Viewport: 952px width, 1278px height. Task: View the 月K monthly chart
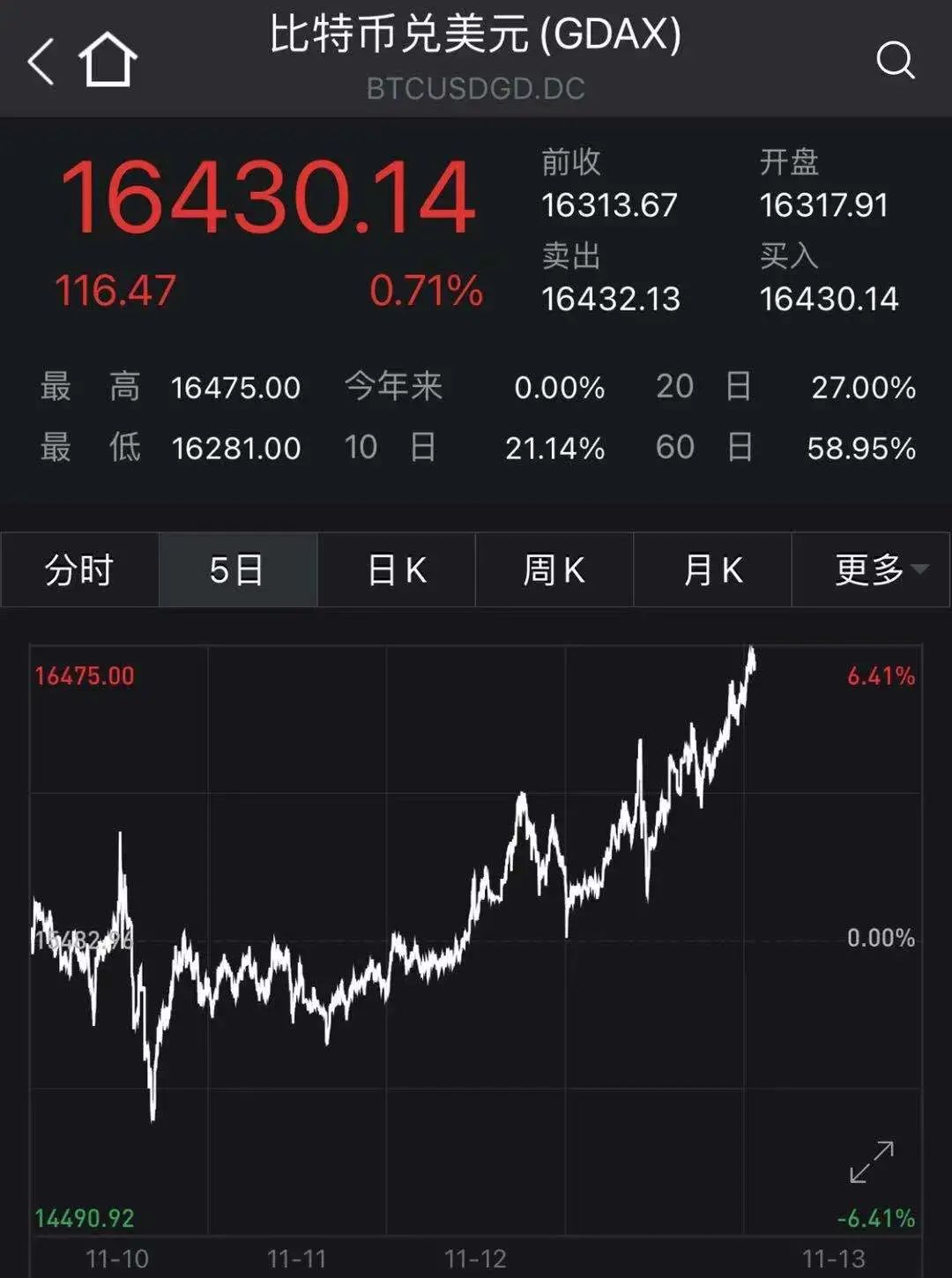tap(712, 570)
